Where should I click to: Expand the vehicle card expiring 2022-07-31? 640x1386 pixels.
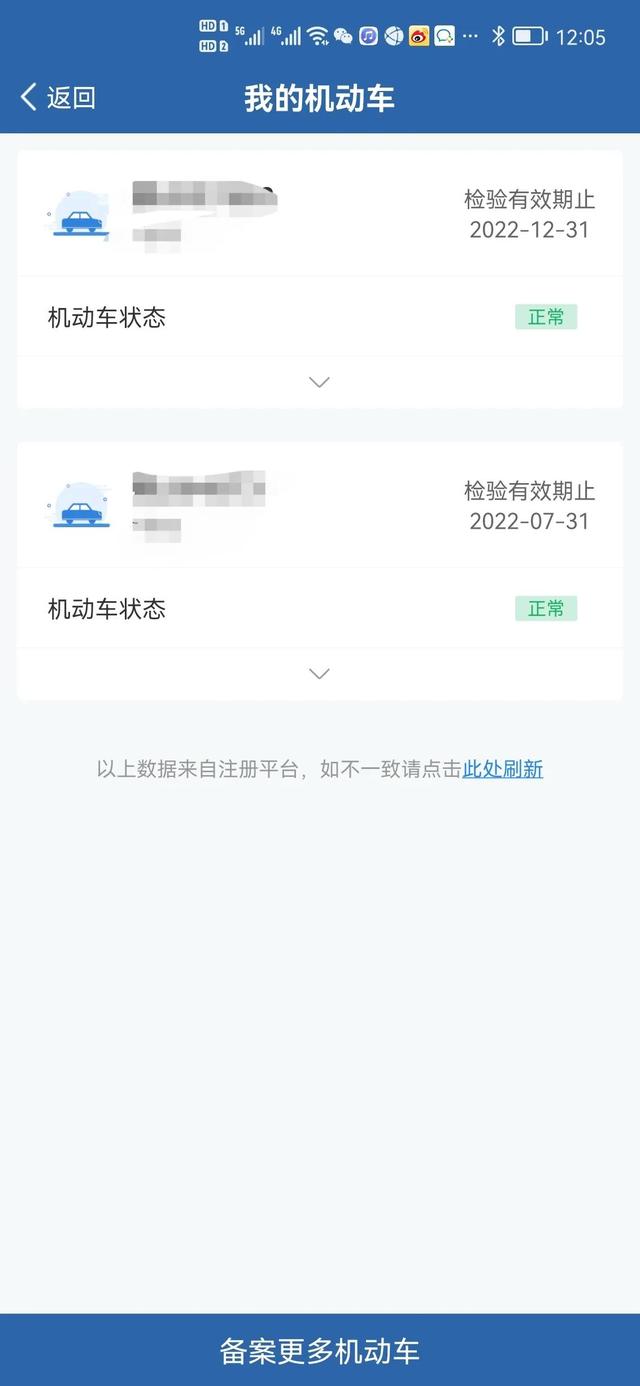[x=319, y=674]
